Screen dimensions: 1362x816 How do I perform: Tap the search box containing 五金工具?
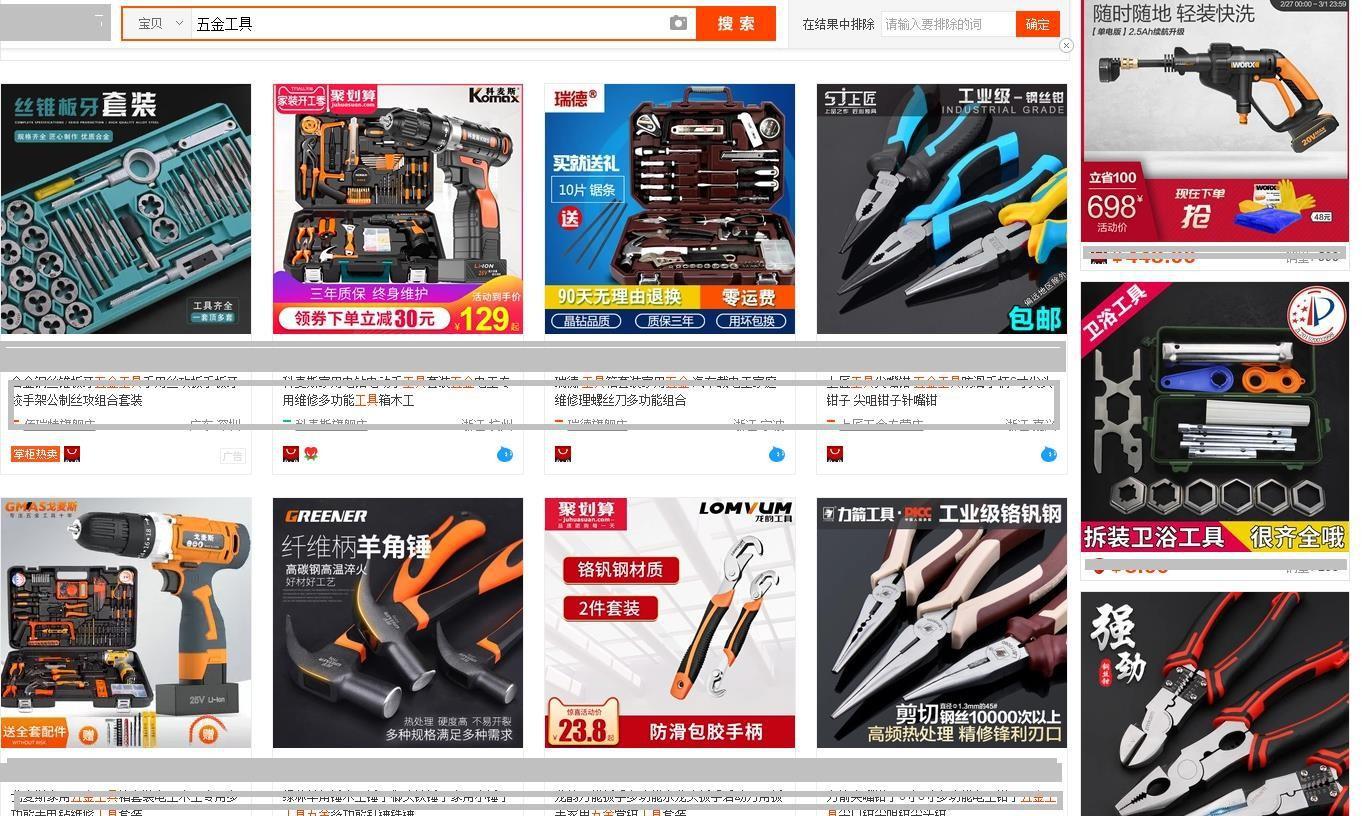point(428,24)
